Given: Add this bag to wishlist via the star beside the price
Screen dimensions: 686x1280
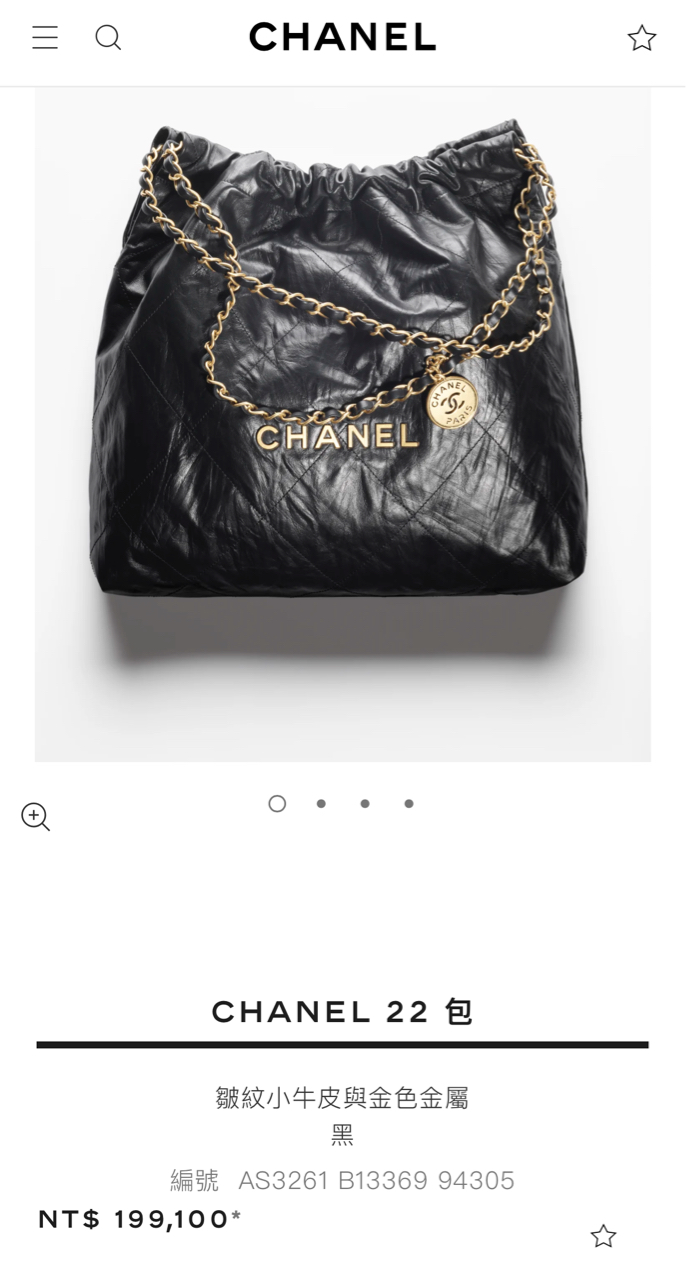Looking at the screenshot, I should pyautogui.click(x=603, y=1236).
